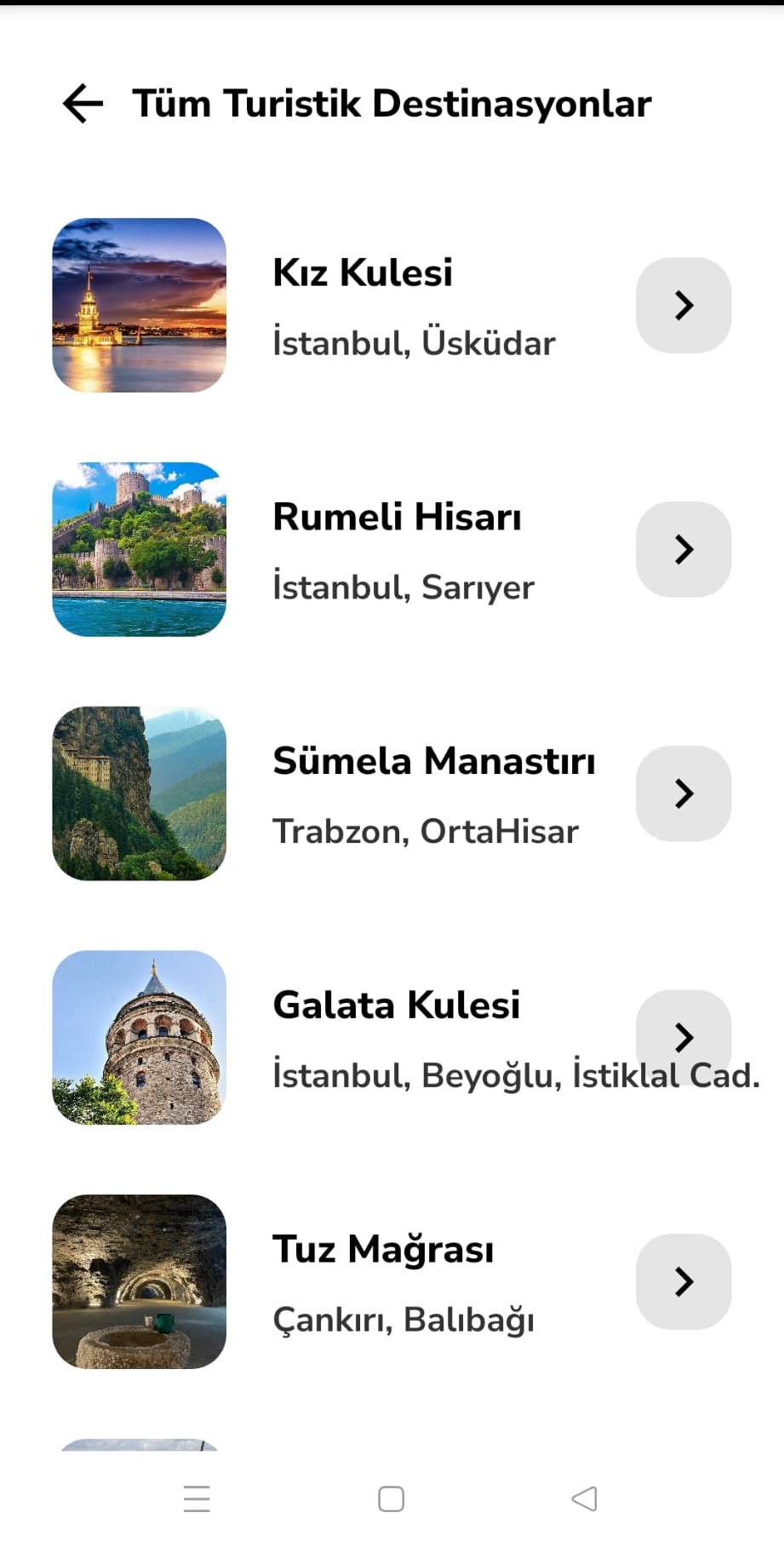
Task: Open details chevron next to Kız Kulesi
Action: [684, 306]
